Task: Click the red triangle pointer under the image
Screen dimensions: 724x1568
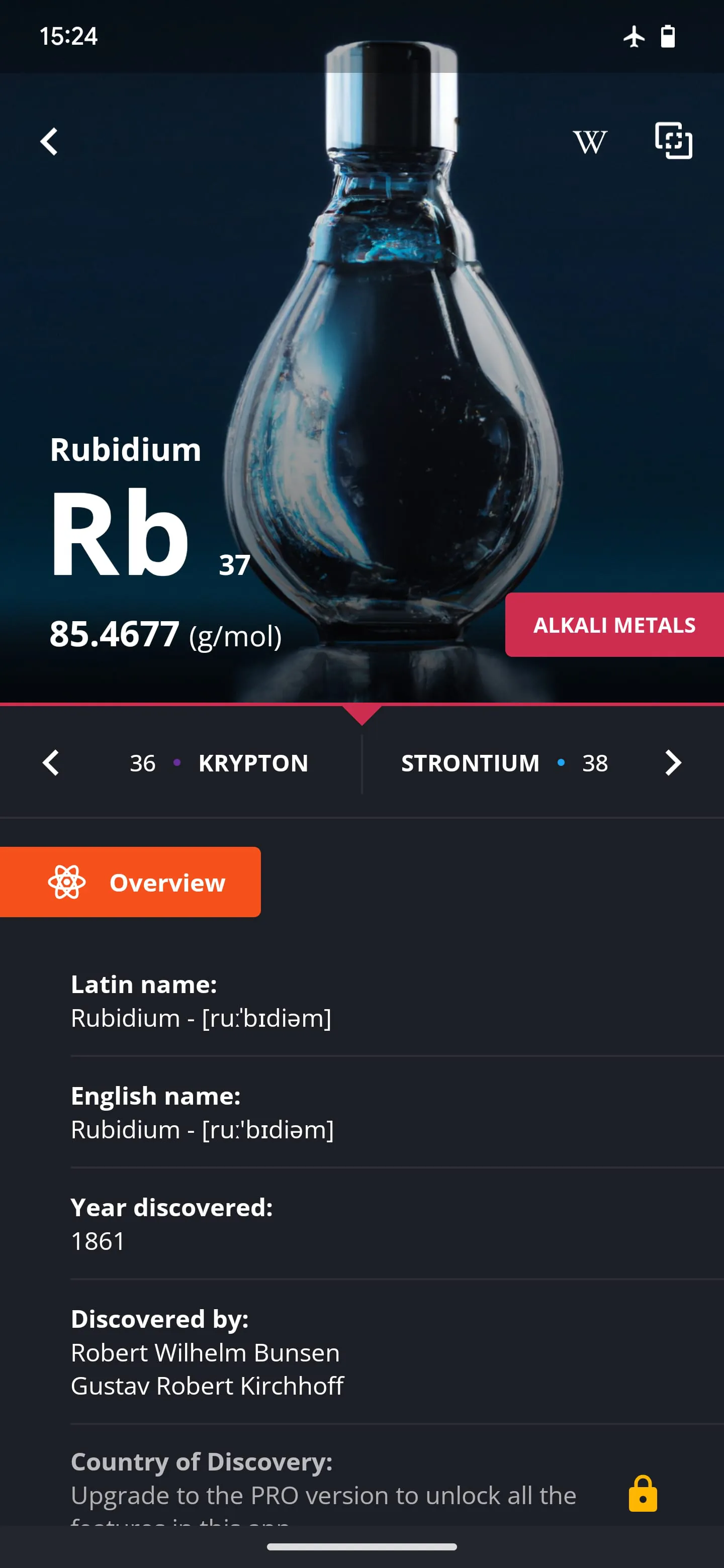Action: 361,714
